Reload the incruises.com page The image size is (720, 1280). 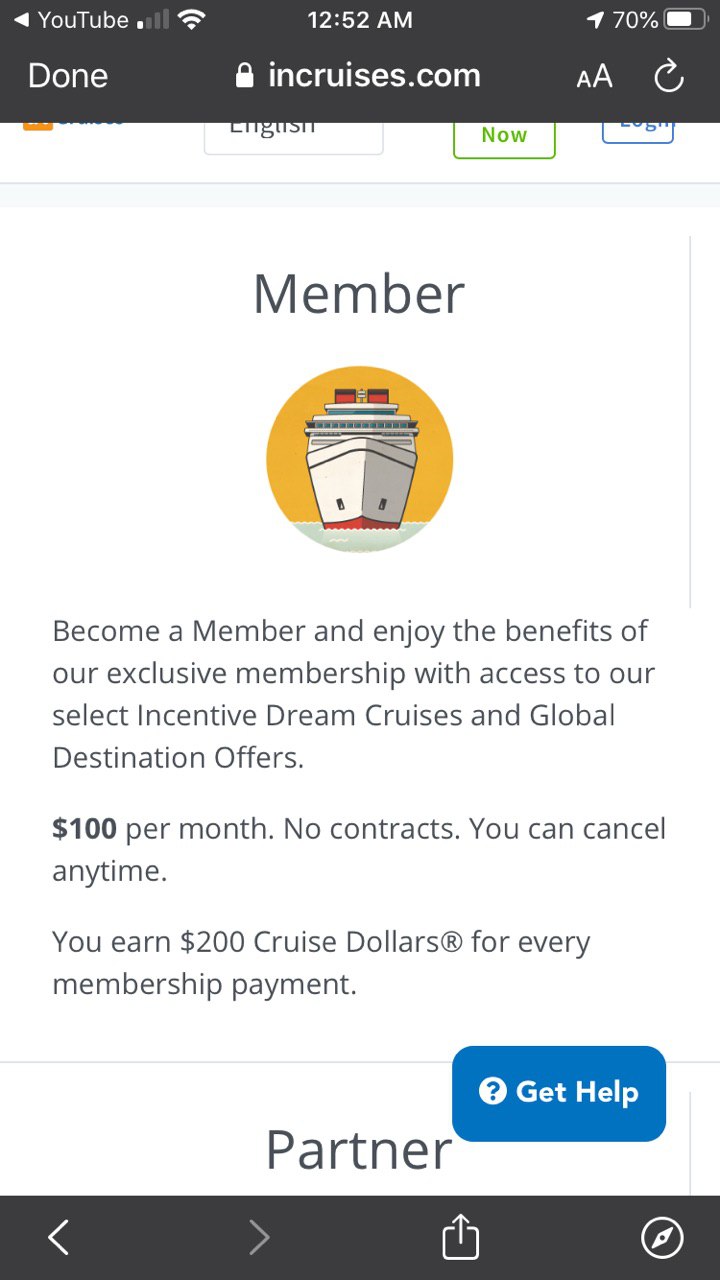[668, 76]
